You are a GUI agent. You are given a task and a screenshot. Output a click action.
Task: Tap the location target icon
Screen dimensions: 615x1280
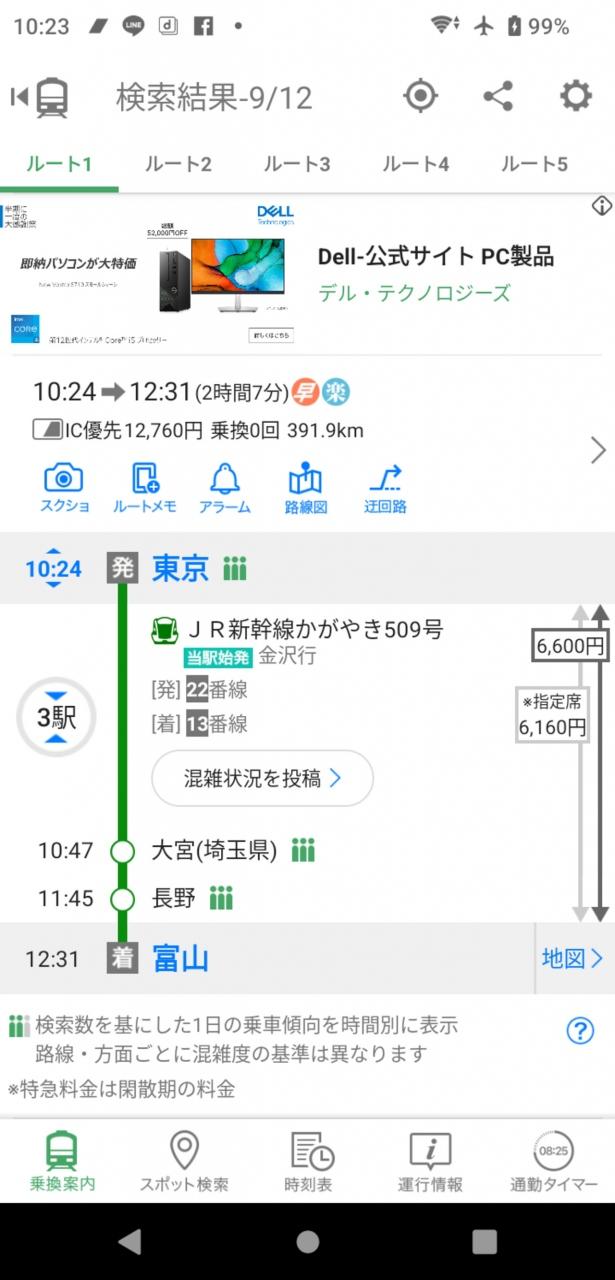(x=420, y=96)
